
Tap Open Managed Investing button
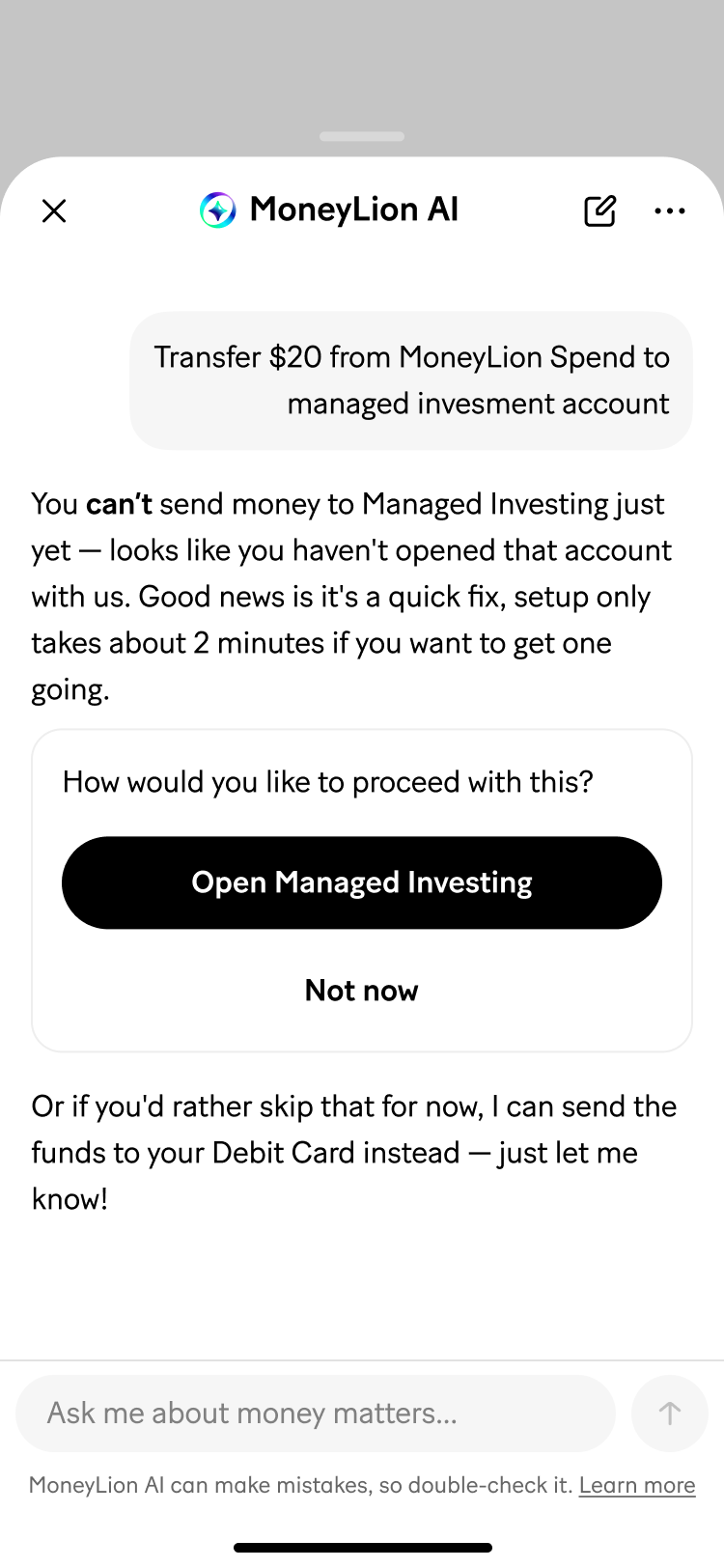click(362, 882)
